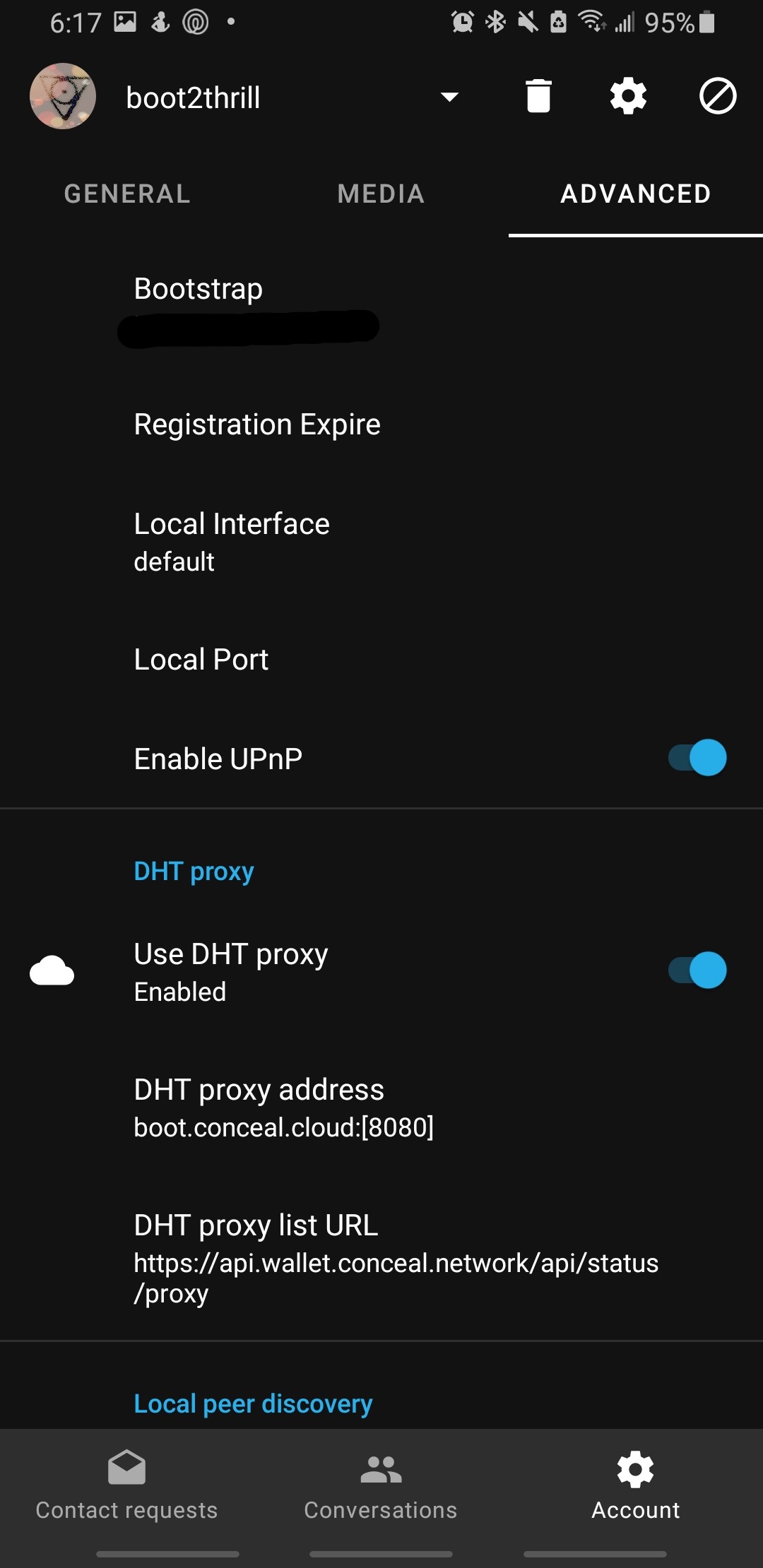Screen dimensions: 763x1568
Task: Disable the Enable UPnP switch
Action: point(697,758)
